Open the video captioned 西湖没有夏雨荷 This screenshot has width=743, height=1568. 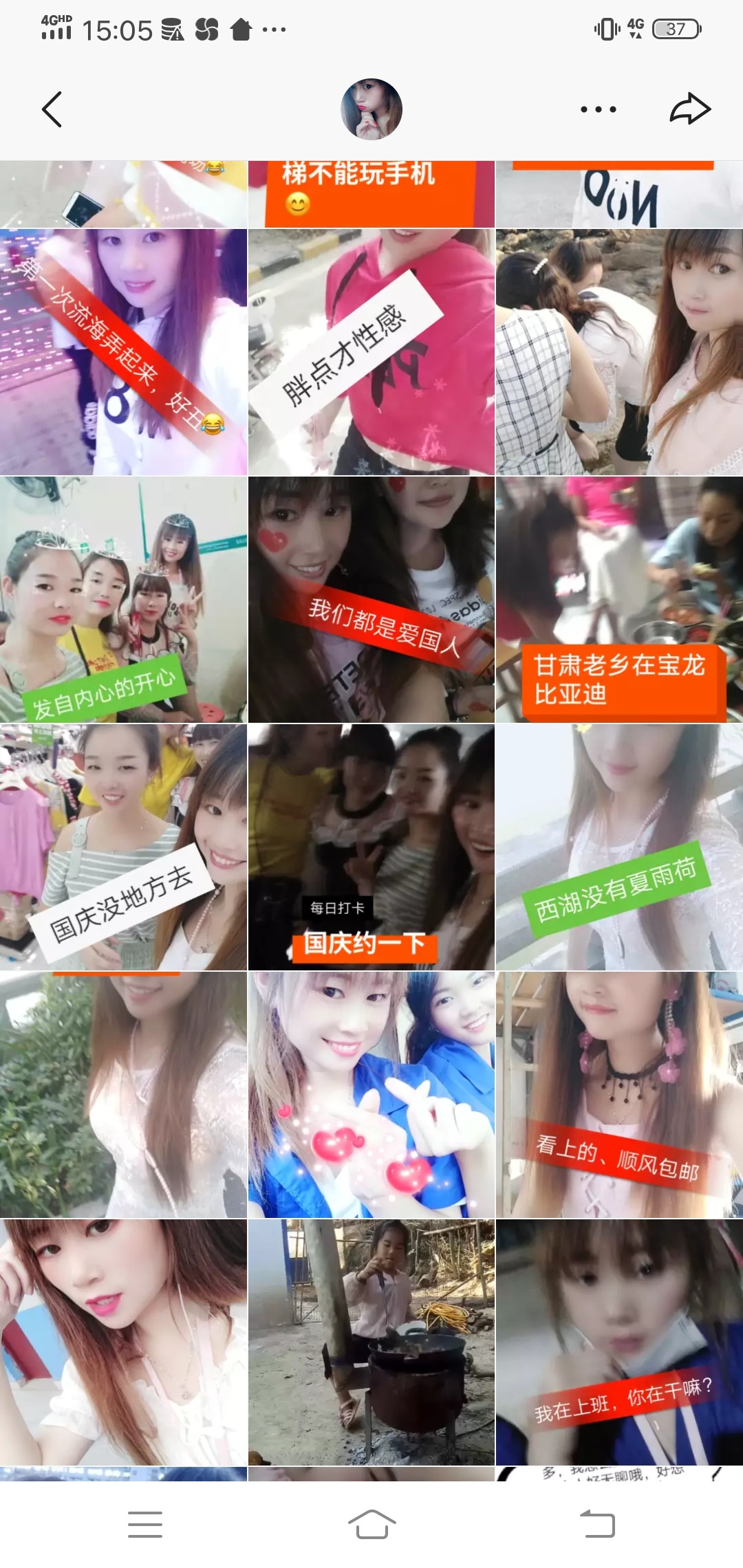(619, 847)
